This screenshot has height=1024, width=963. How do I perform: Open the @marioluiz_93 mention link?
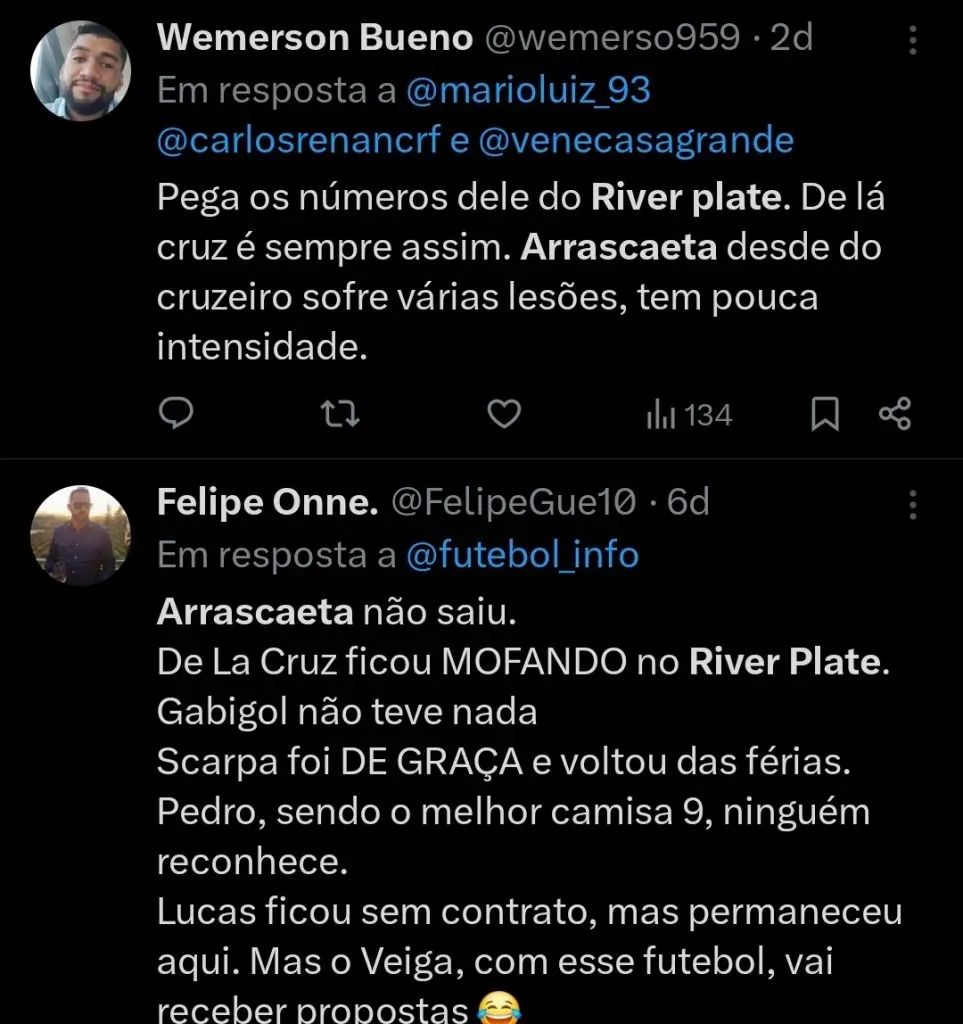pos(528,91)
